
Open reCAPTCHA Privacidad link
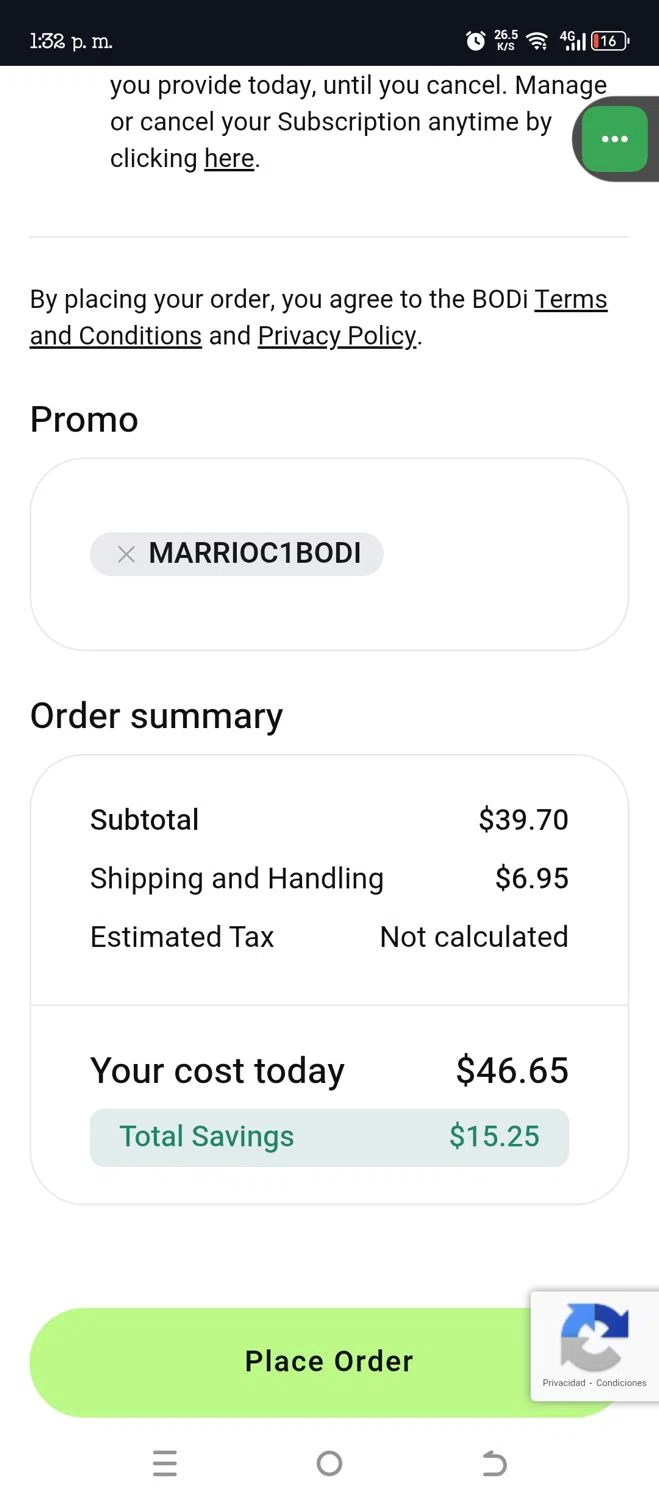(x=564, y=1383)
